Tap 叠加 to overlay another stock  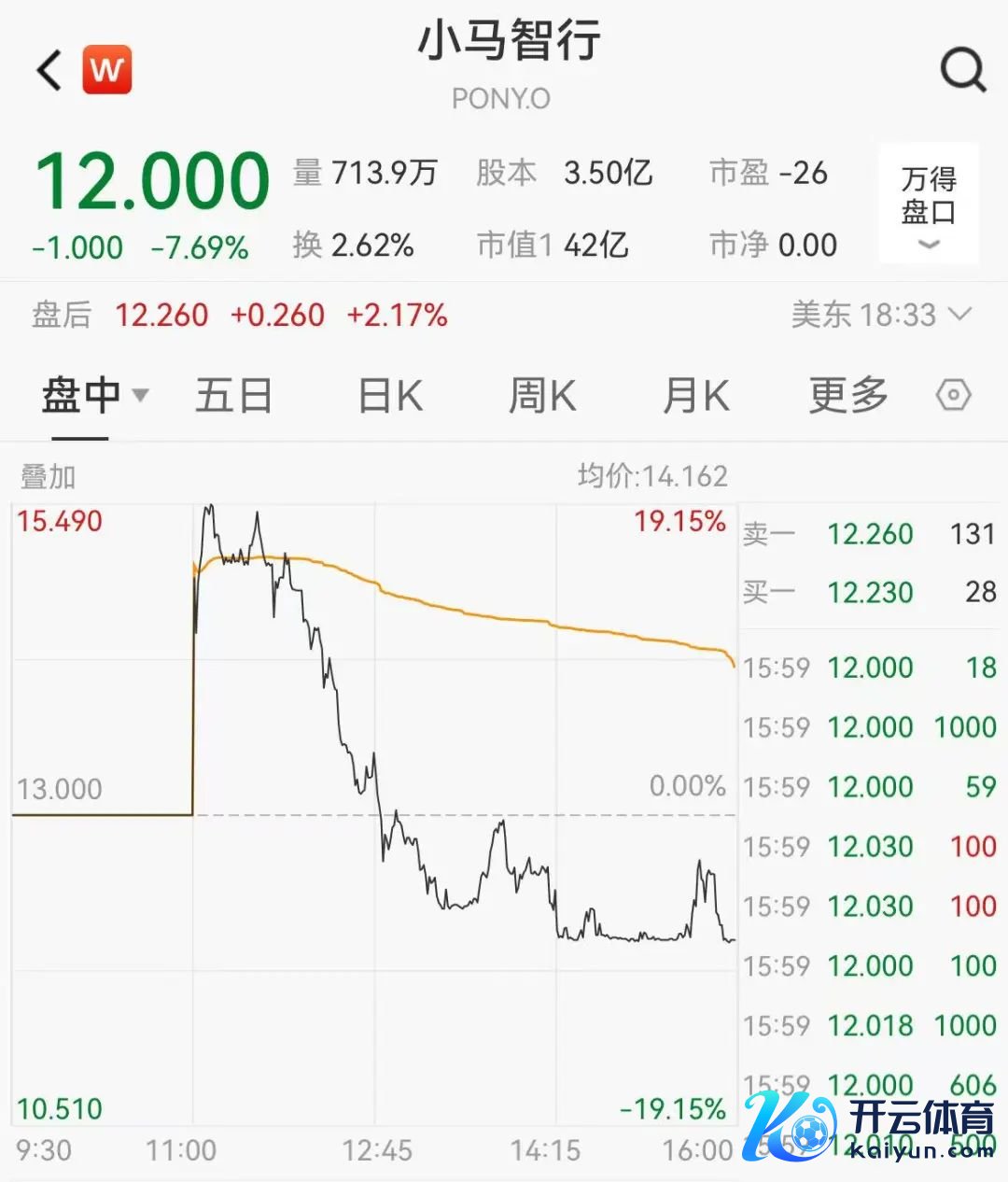coord(48,477)
